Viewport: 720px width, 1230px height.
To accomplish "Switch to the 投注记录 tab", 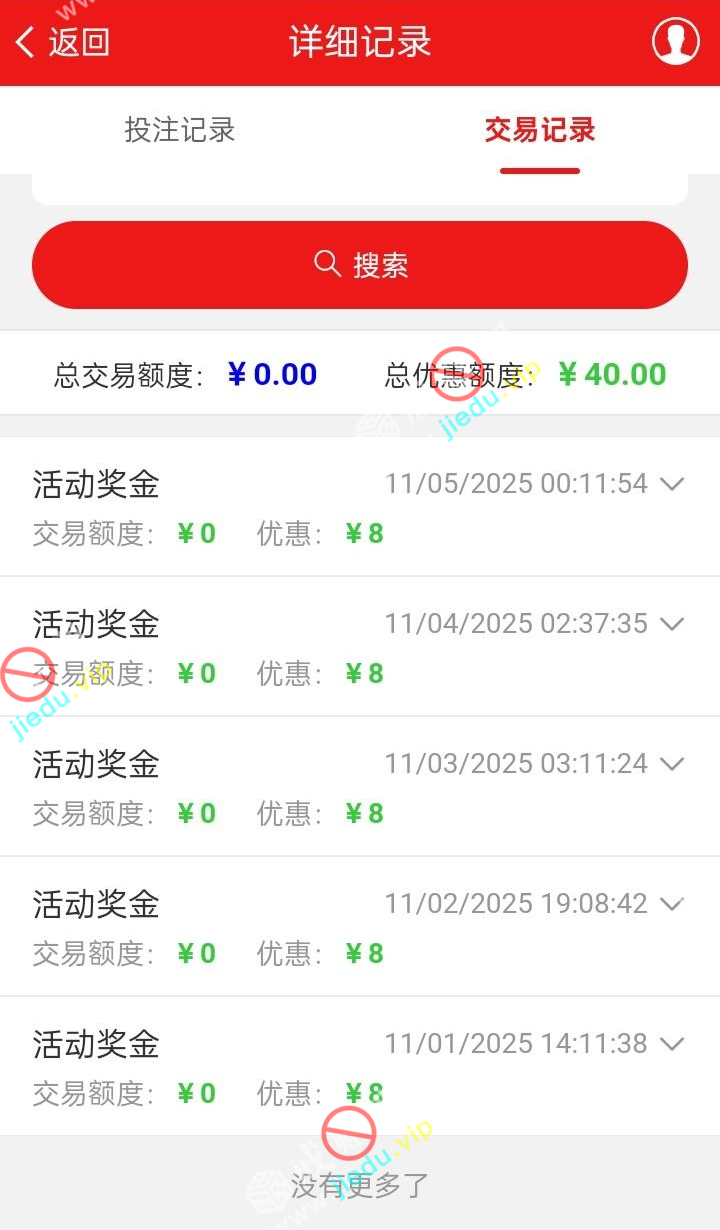I will point(180,130).
